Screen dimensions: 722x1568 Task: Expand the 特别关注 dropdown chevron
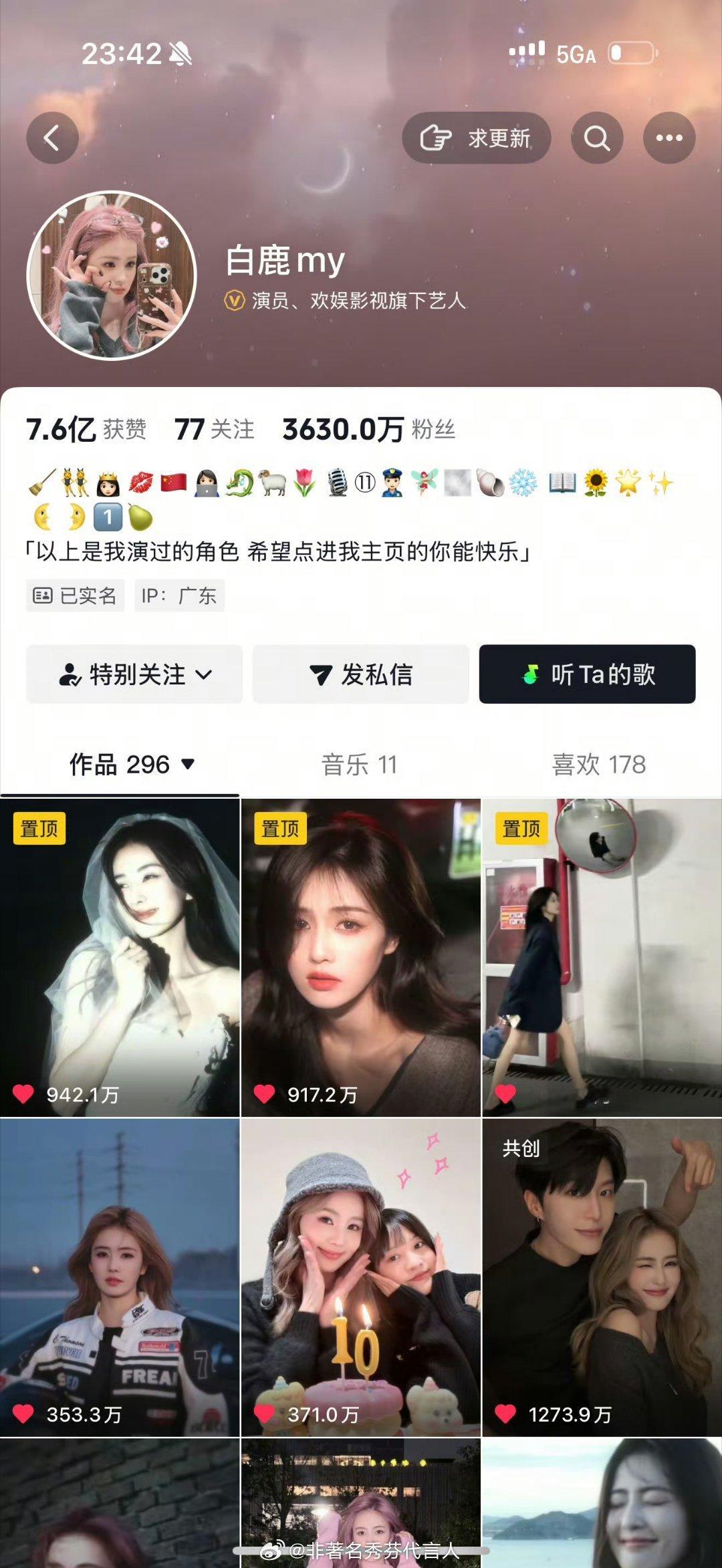[205, 676]
